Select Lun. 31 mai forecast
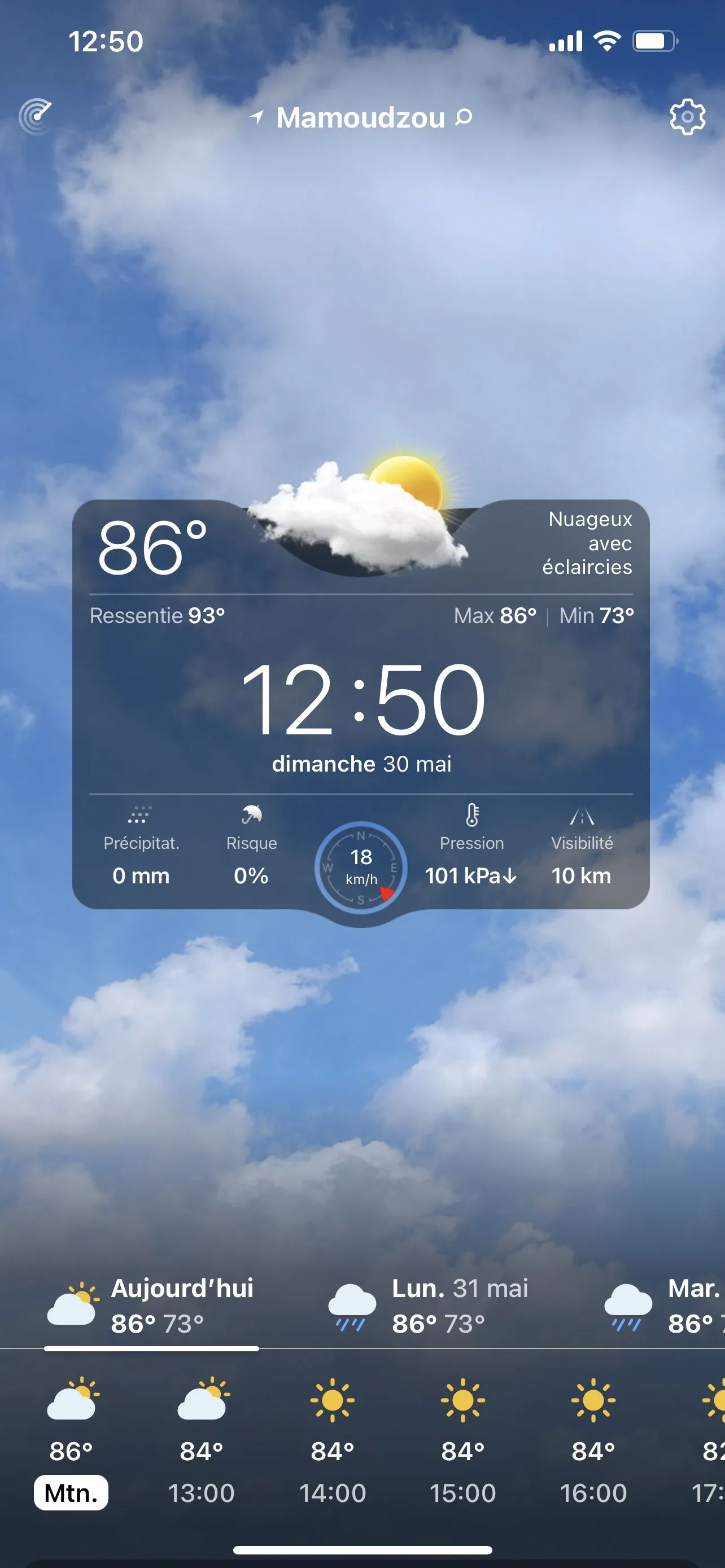 tap(430, 1306)
